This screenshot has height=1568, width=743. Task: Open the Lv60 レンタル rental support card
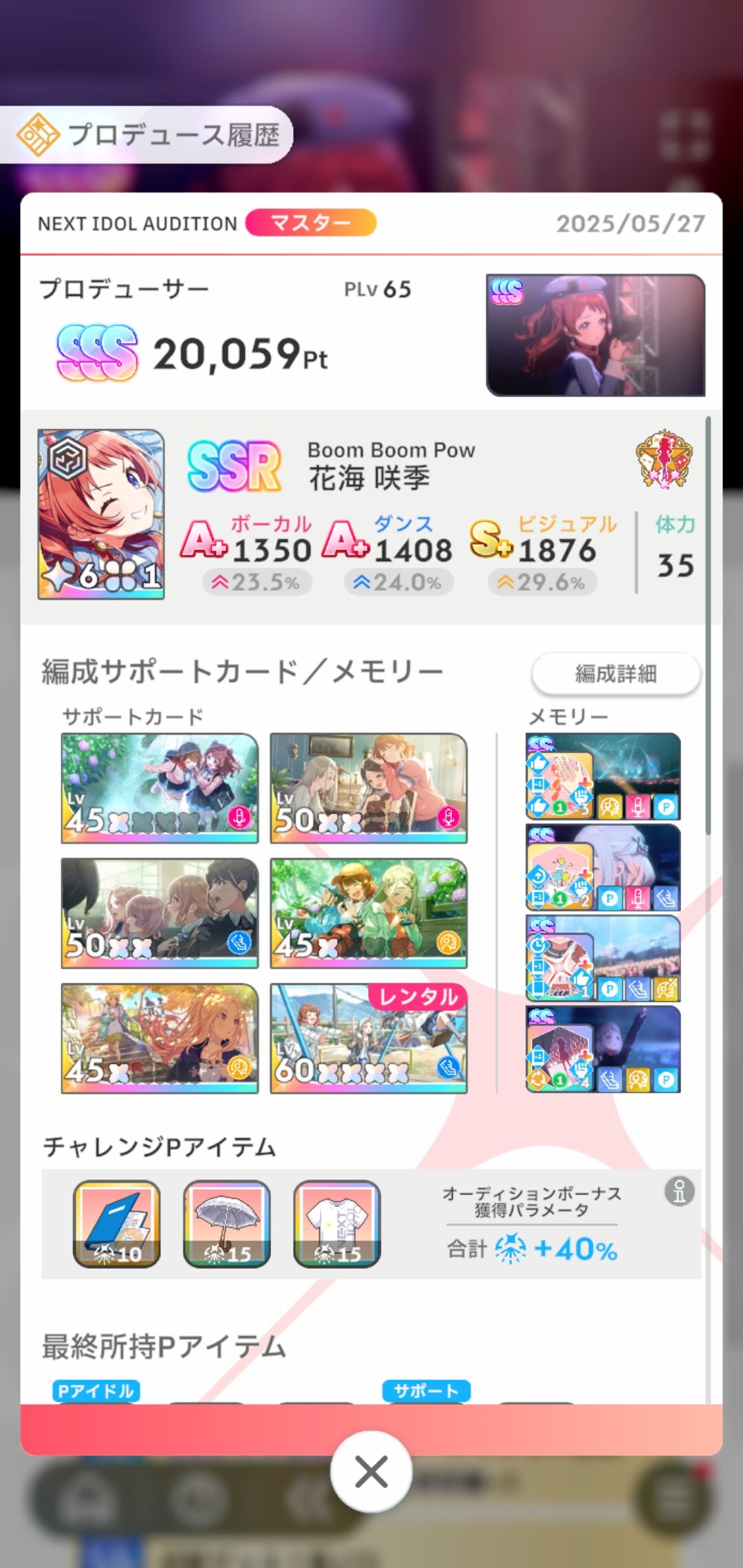369,1038
